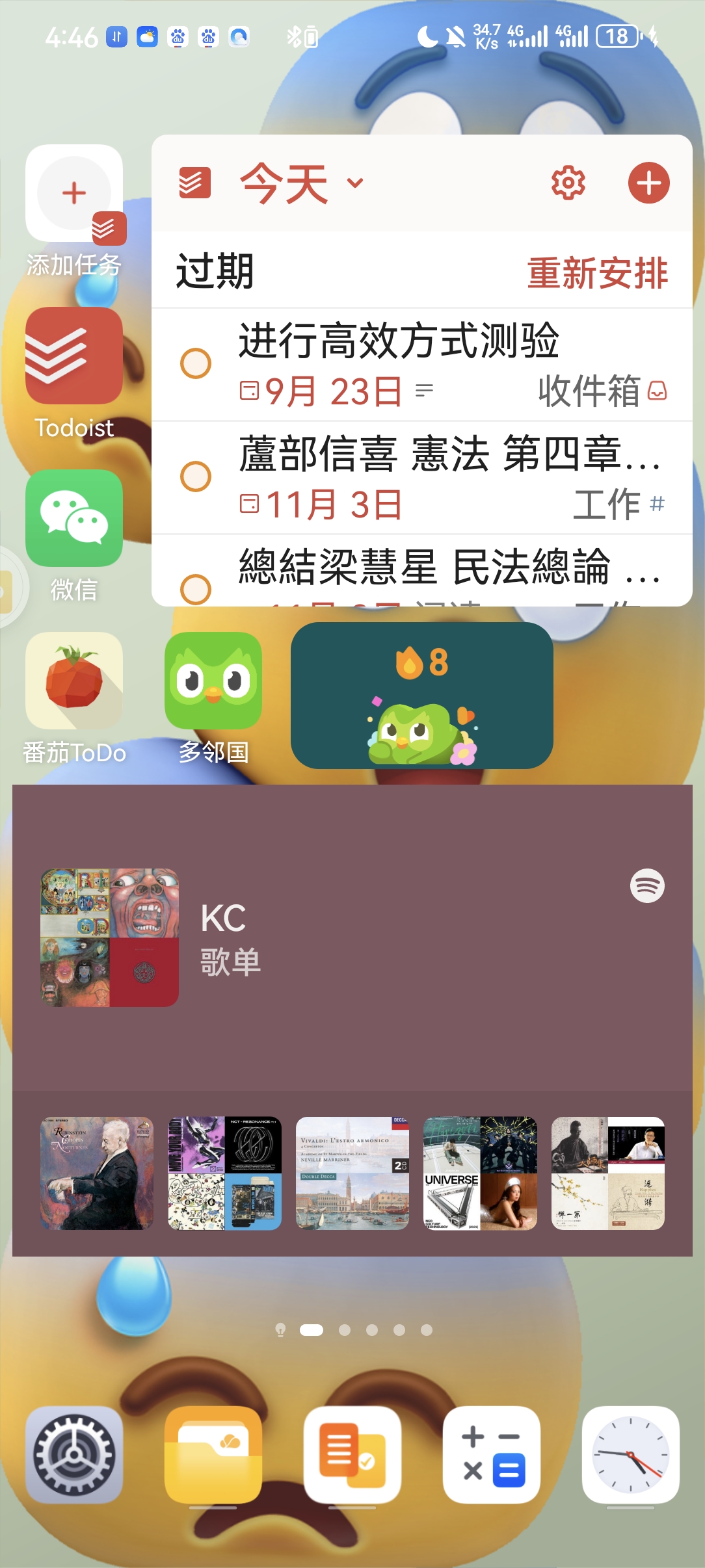Screen dimensions: 705x1568
Task: Add a new task in Todoist widget
Action: (x=648, y=183)
